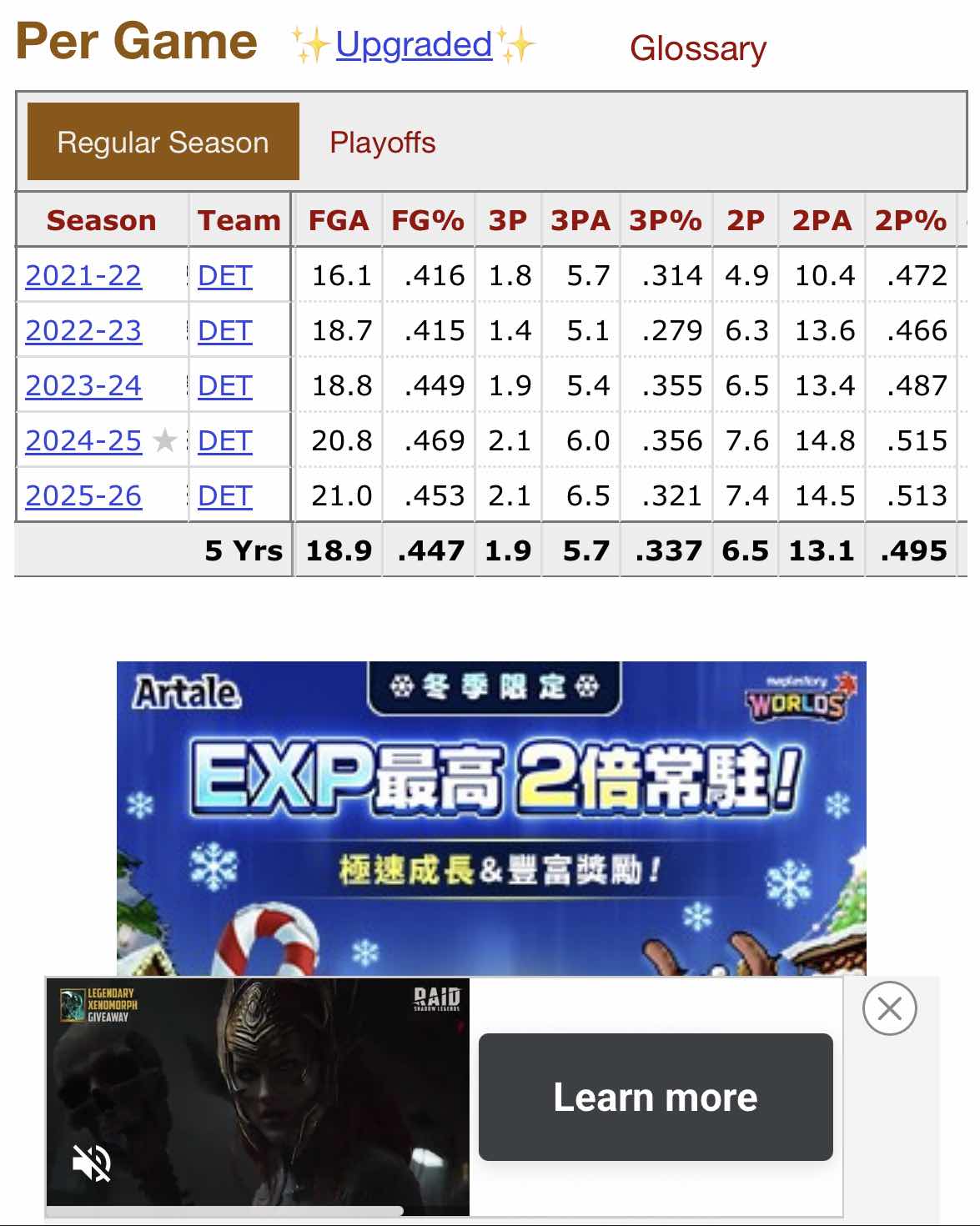This screenshot has width=980, height=1226.
Task: Open the 2021-22 season link
Action: coord(83,275)
